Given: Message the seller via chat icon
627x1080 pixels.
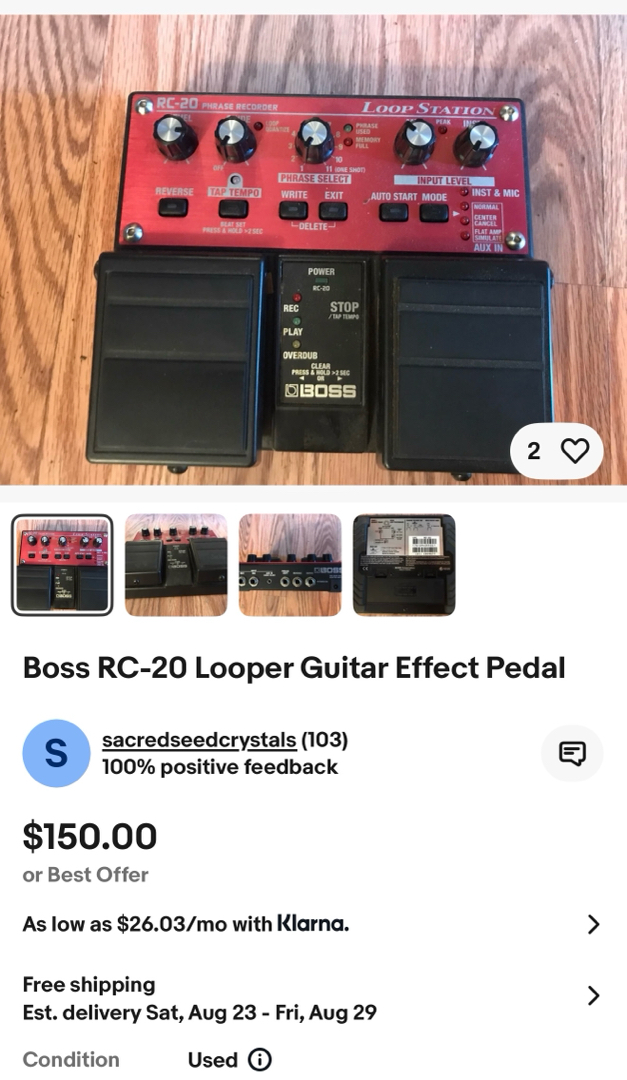Looking at the screenshot, I should 572,753.
